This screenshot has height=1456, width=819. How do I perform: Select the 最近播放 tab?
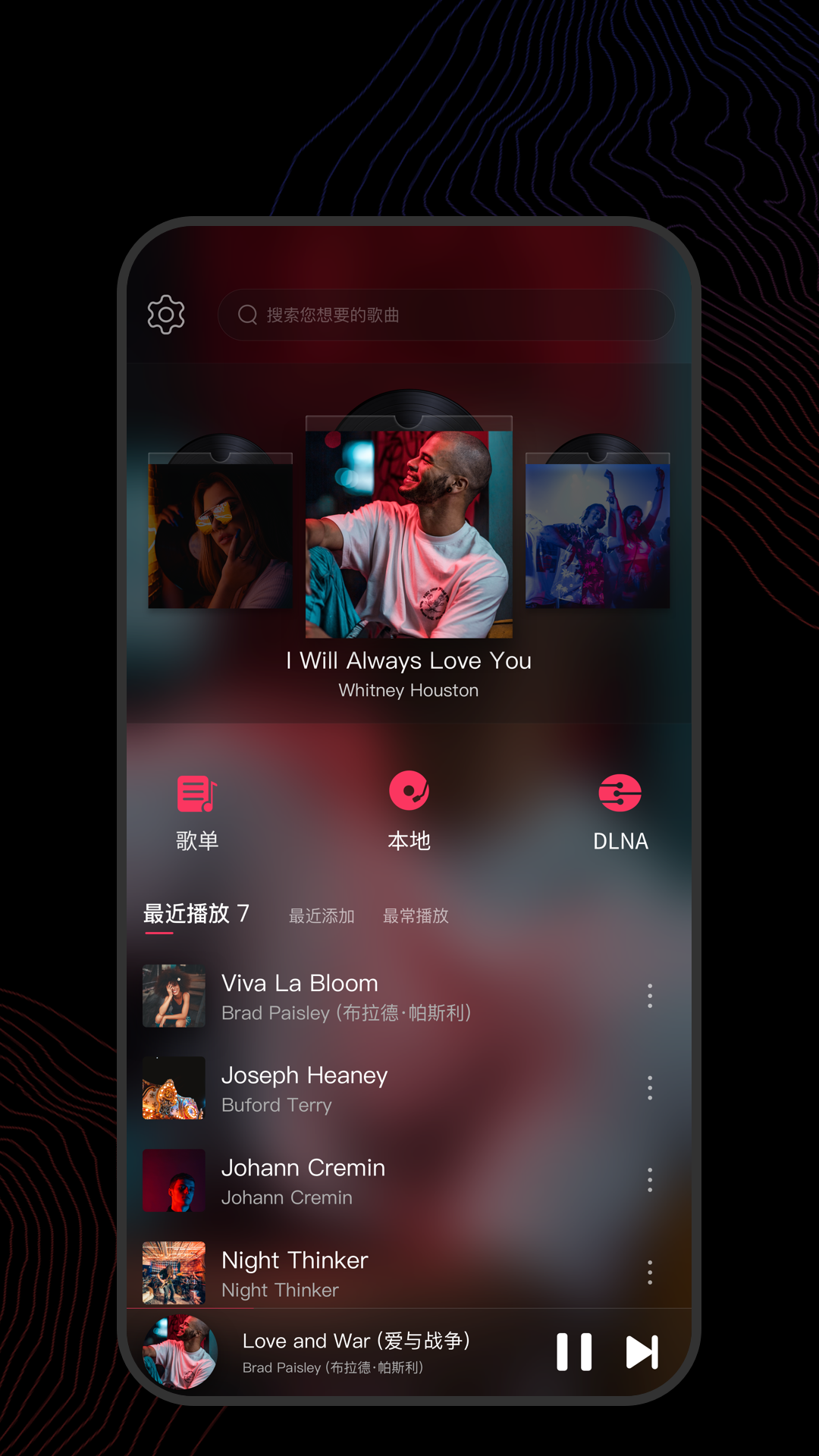tap(188, 914)
